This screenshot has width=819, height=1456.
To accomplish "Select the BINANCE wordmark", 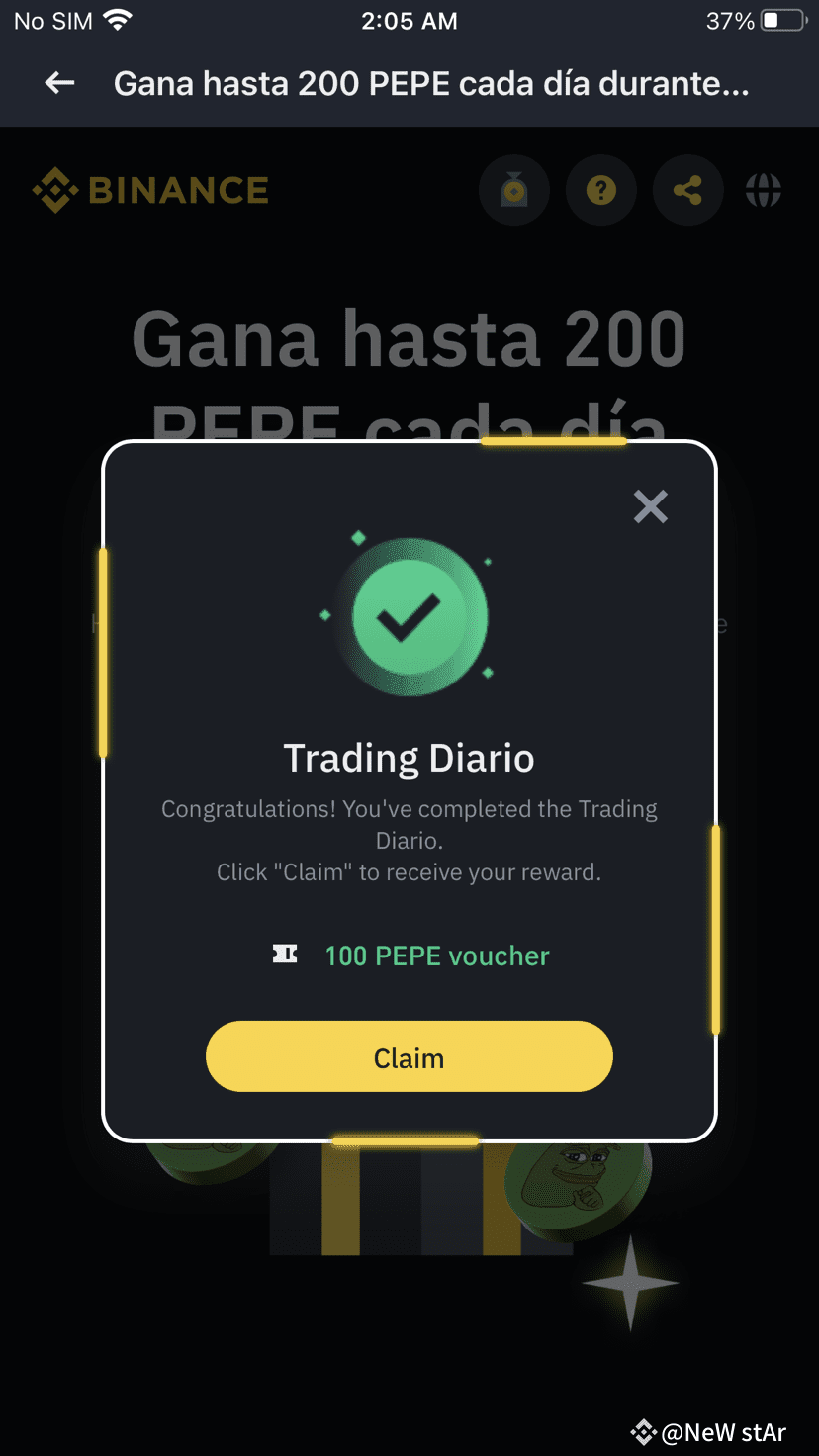I will [x=178, y=190].
